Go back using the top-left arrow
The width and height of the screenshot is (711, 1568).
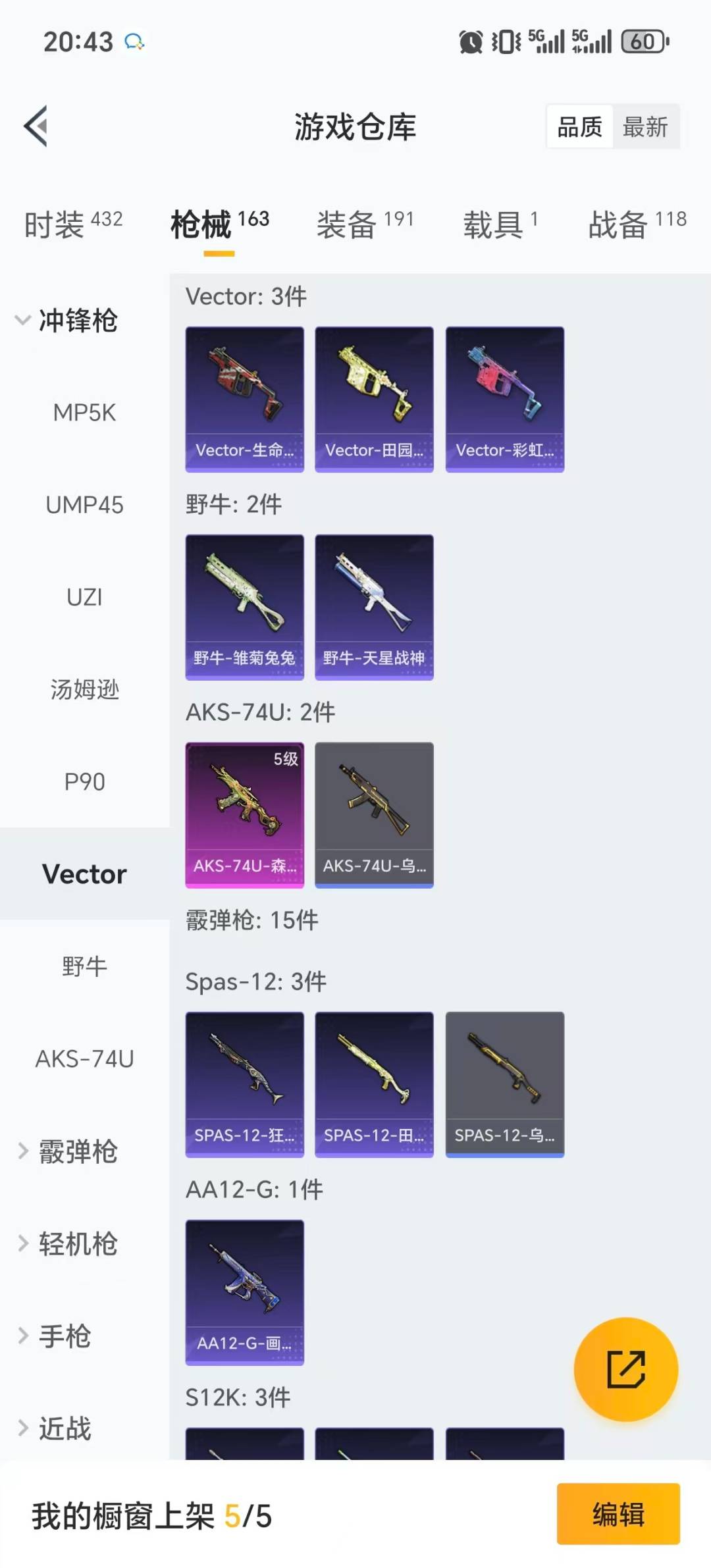pos(36,126)
